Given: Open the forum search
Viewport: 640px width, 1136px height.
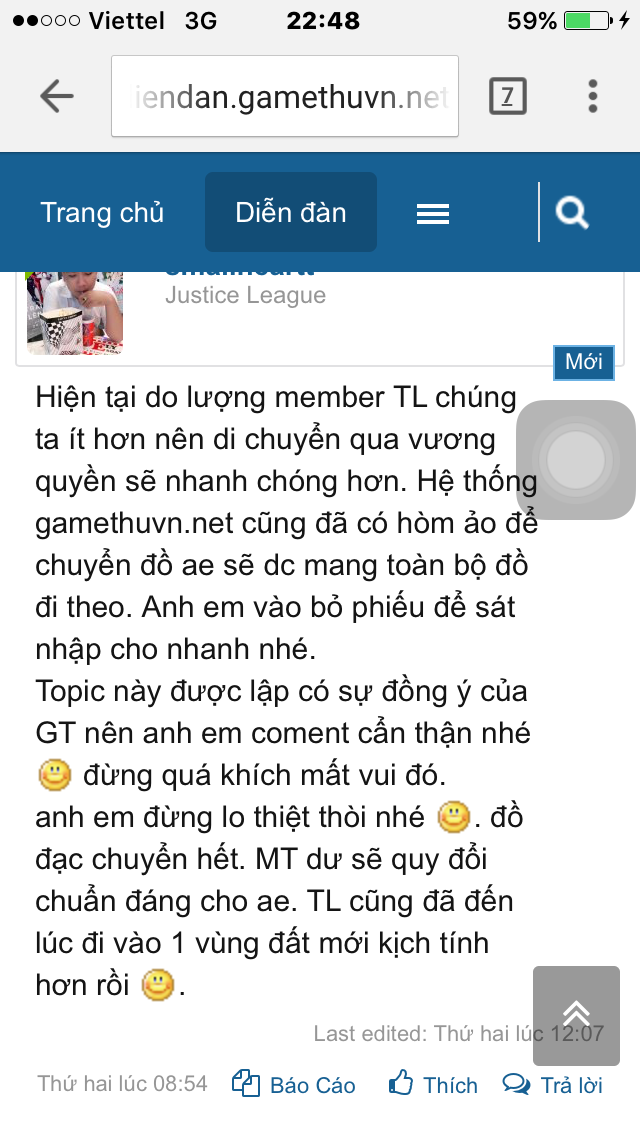Looking at the screenshot, I should (572, 212).
